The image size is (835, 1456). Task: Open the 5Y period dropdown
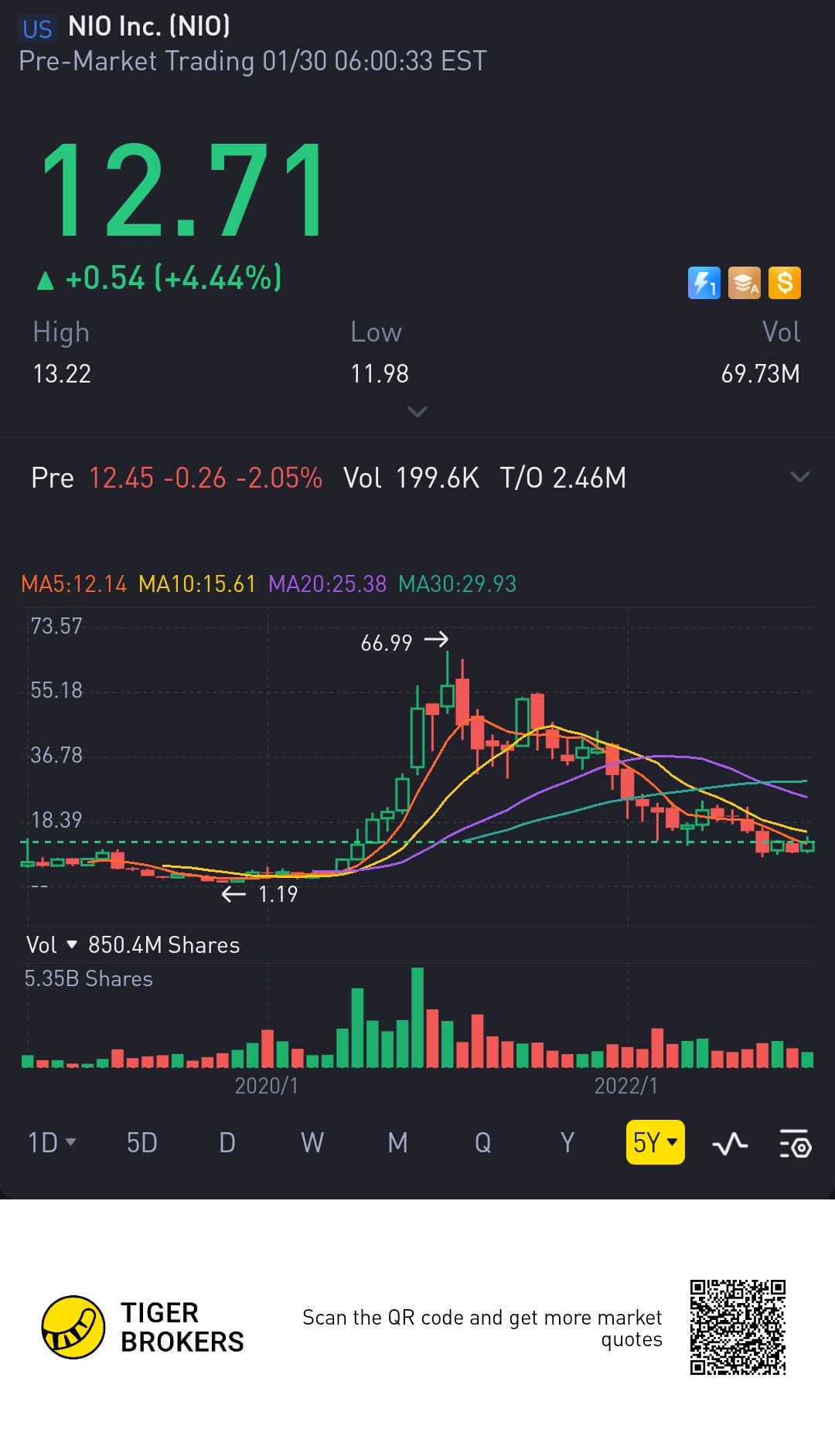[655, 1142]
